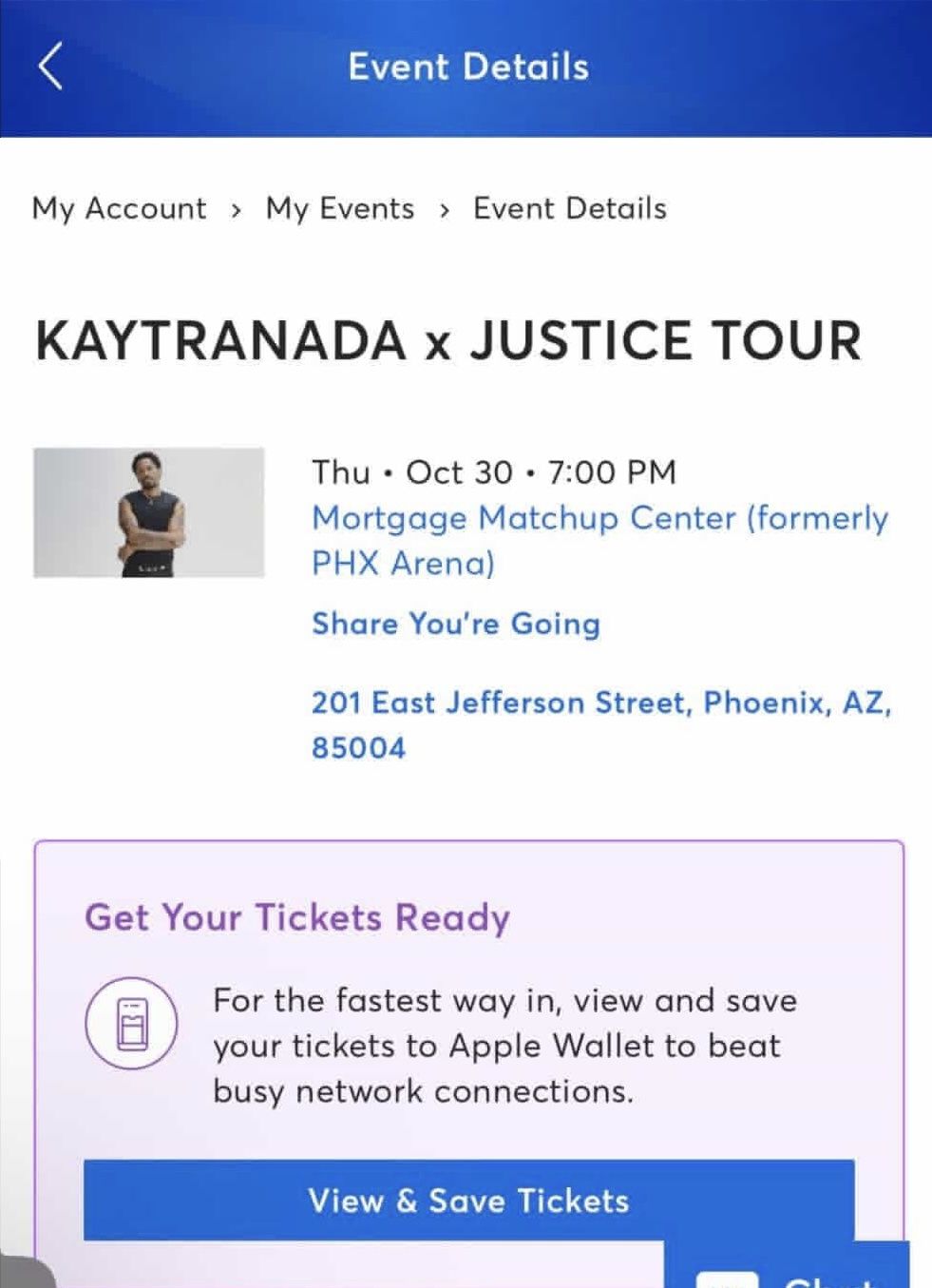Image resolution: width=932 pixels, height=1288 pixels.
Task: Select the Event Details breadcrumb entry
Action: pyautogui.click(x=568, y=208)
